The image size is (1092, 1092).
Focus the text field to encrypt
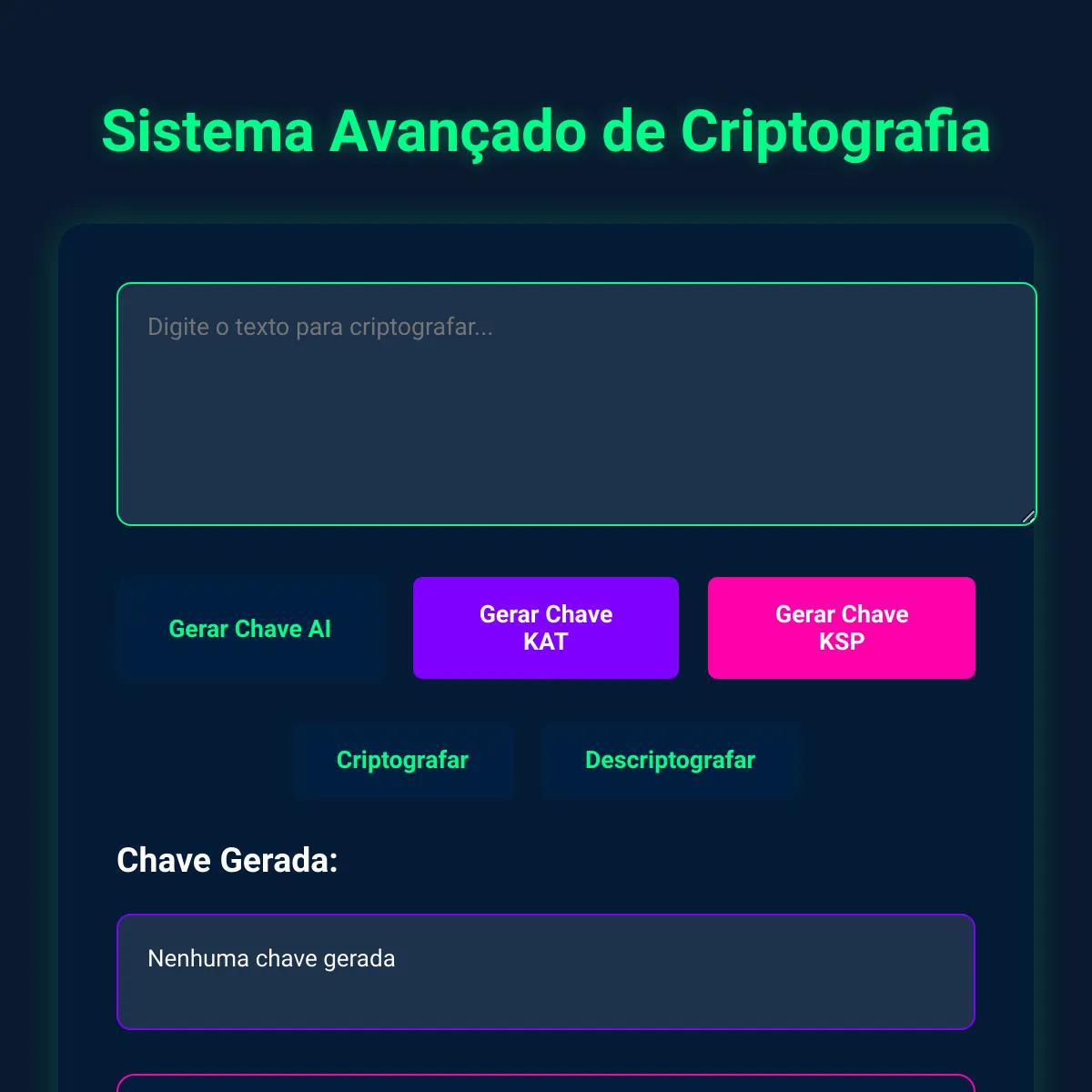tap(577, 404)
